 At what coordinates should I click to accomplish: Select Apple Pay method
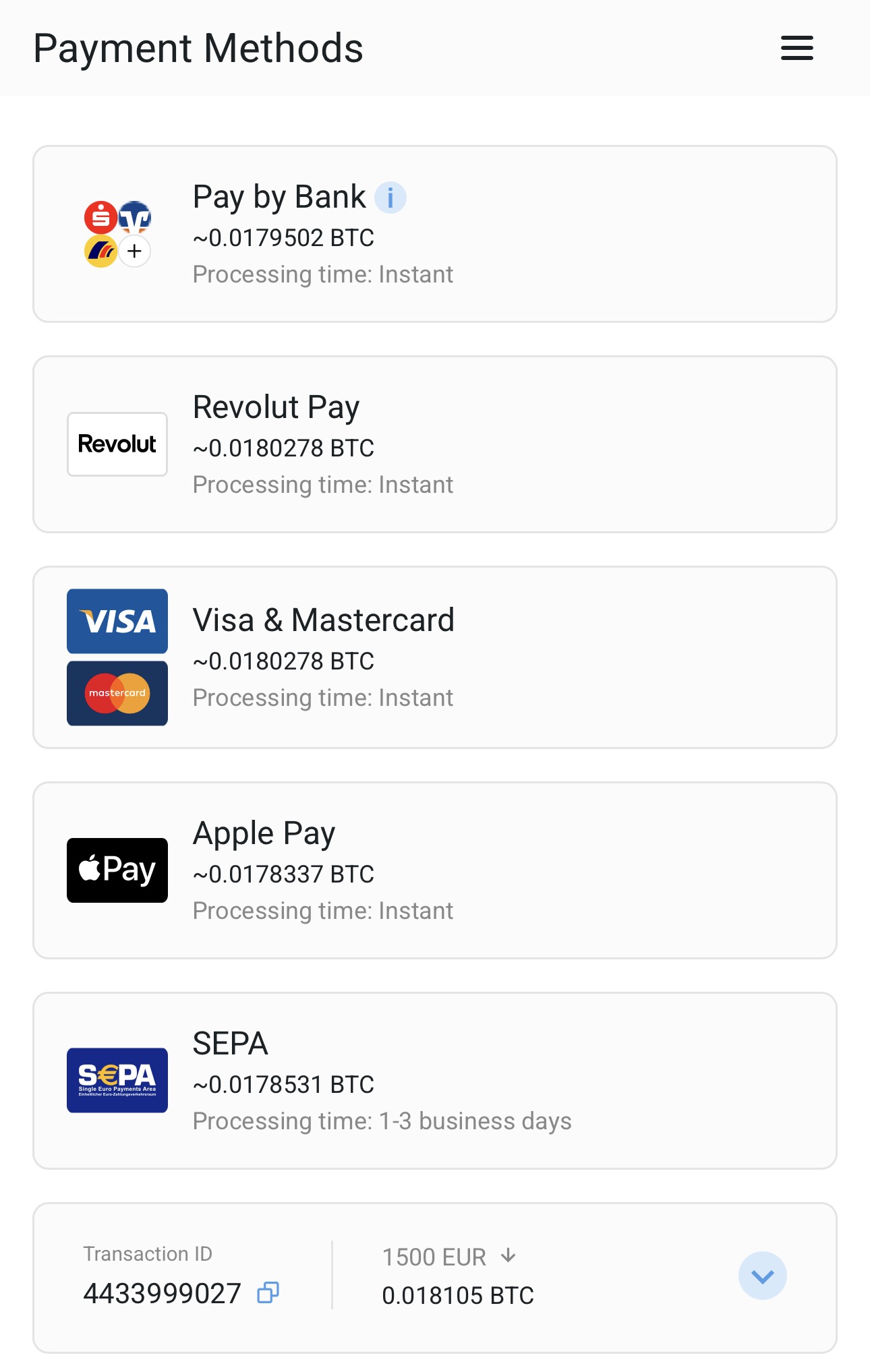coord(434,870)
